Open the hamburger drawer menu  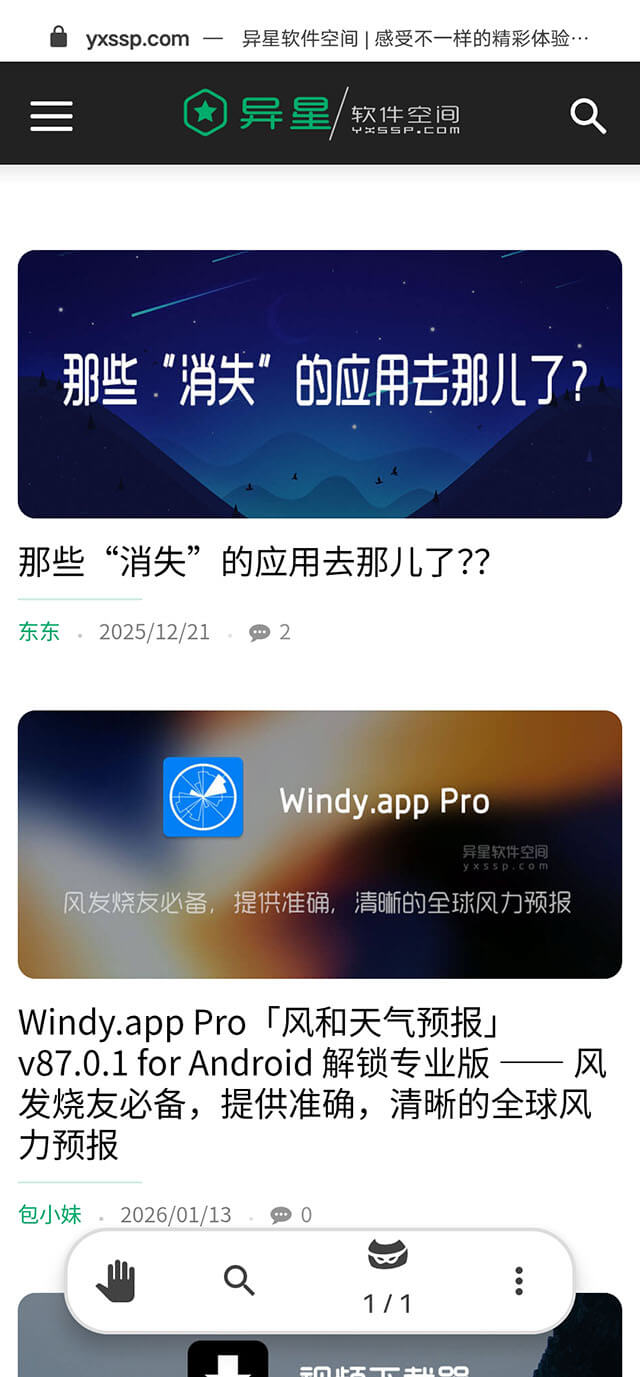tap(51, 115)
